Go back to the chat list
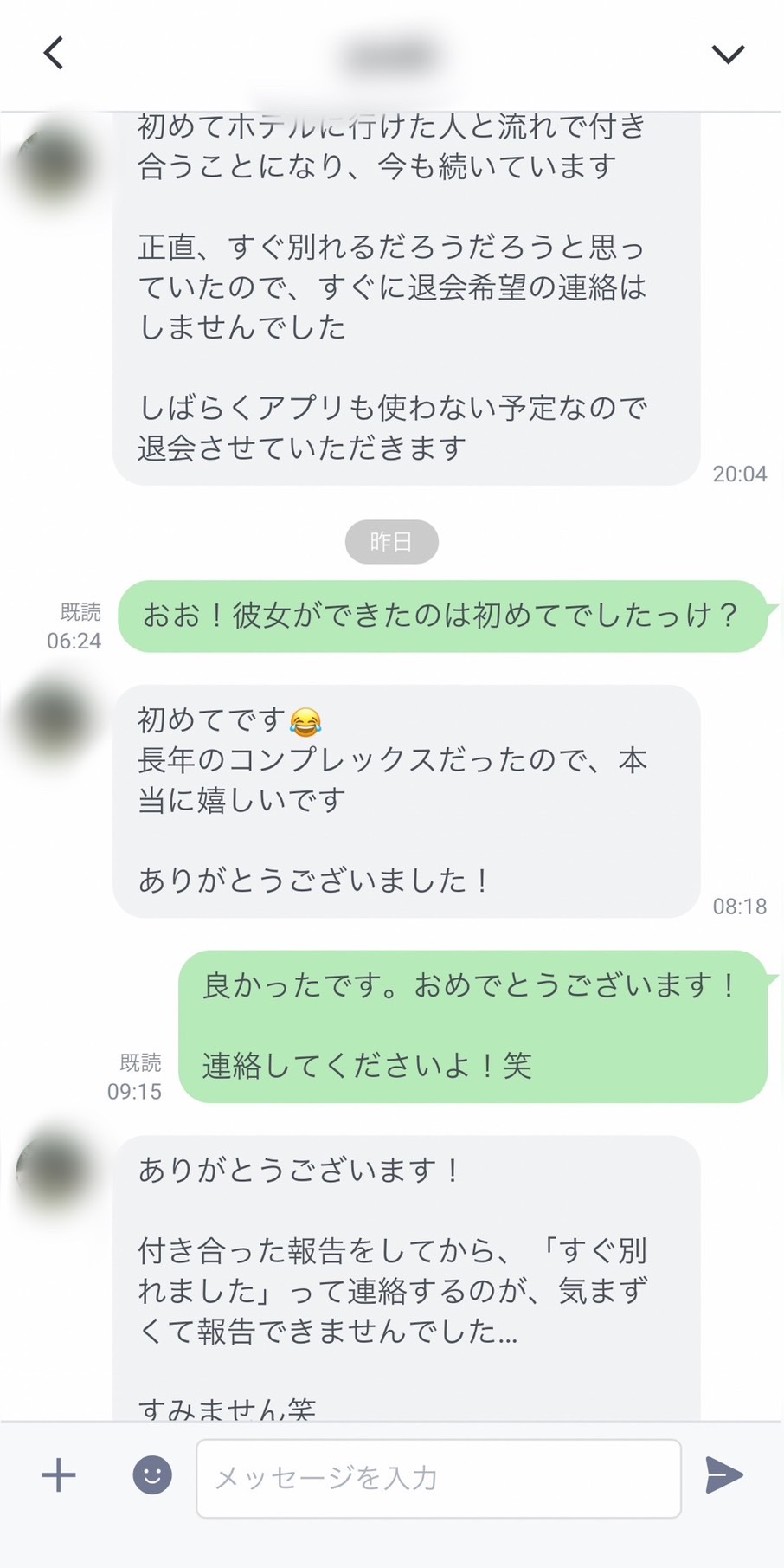Screen dimensions: 784x1568 [x=54, y=53]
